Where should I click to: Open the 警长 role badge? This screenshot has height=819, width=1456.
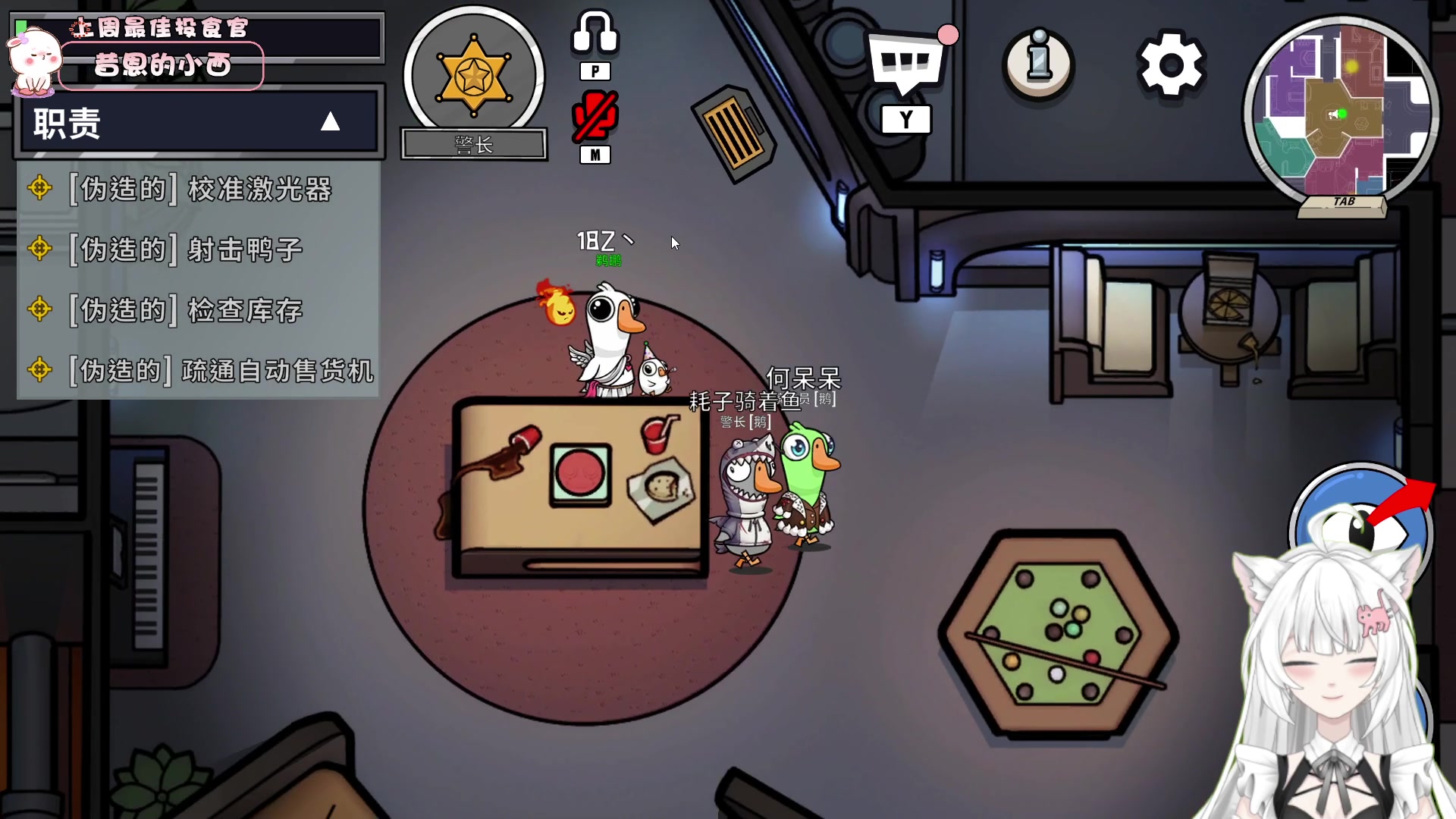[x=474, y=80]
